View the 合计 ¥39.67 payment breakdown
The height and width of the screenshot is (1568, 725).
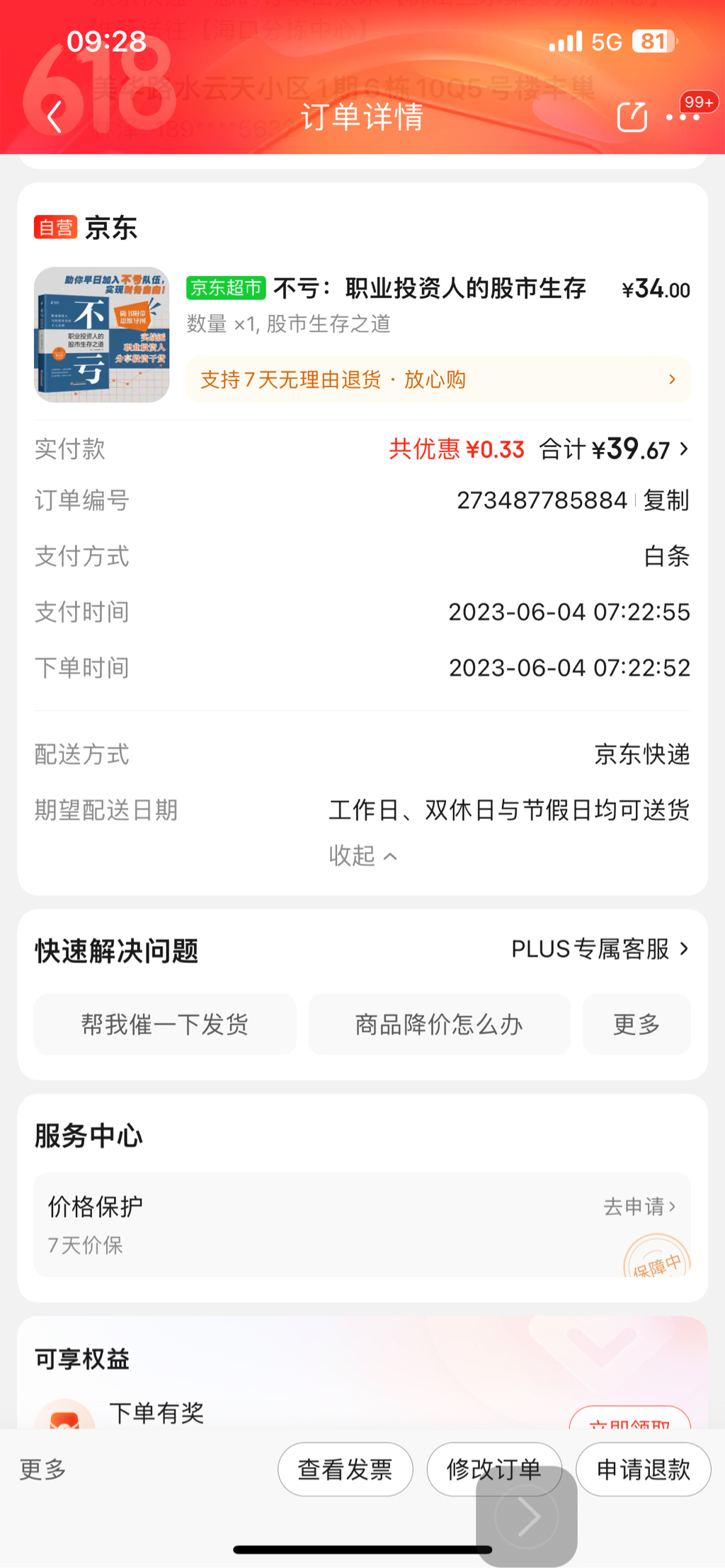613,449
